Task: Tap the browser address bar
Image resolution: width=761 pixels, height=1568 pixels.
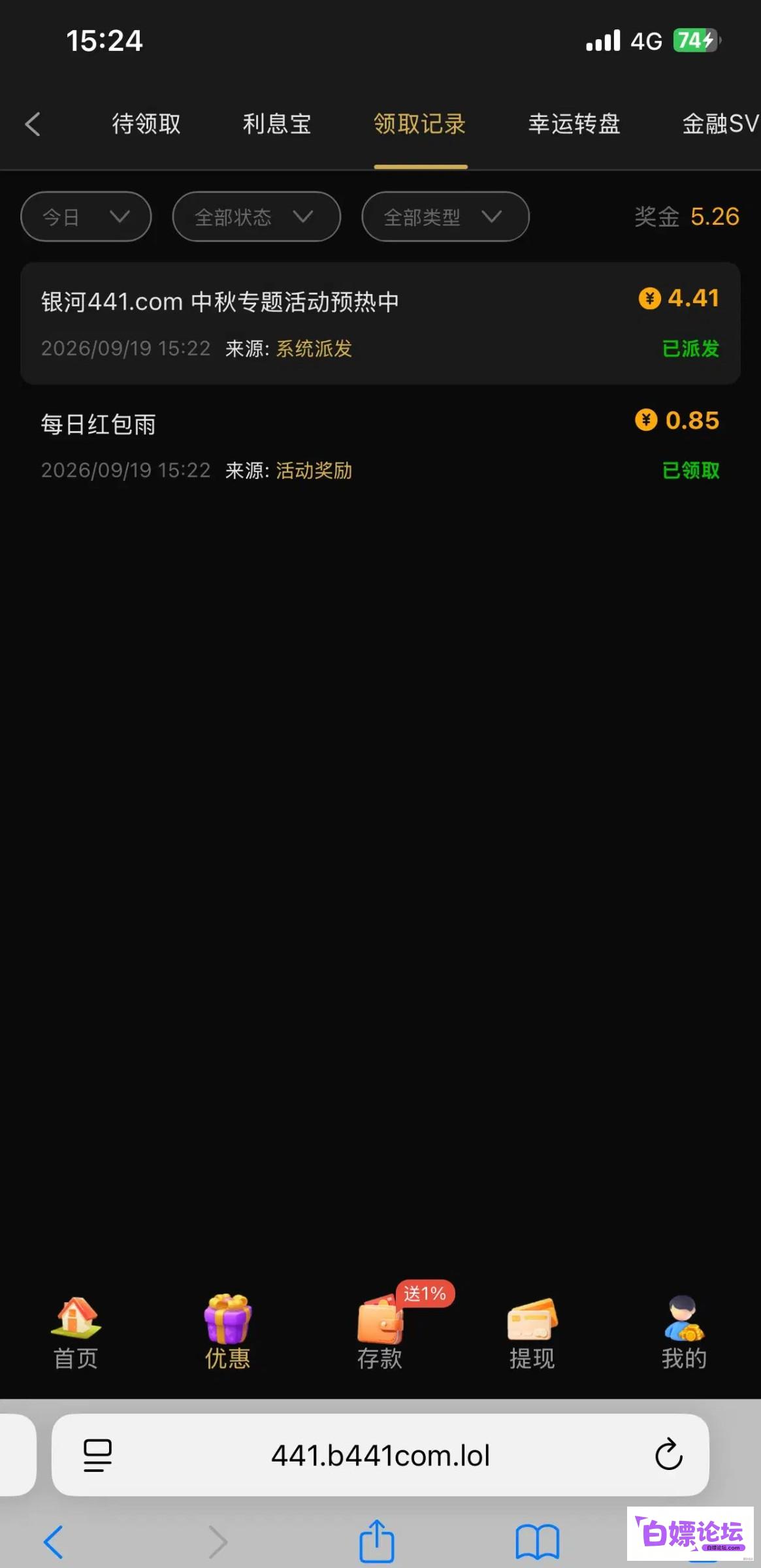Action: [380, 1455]
